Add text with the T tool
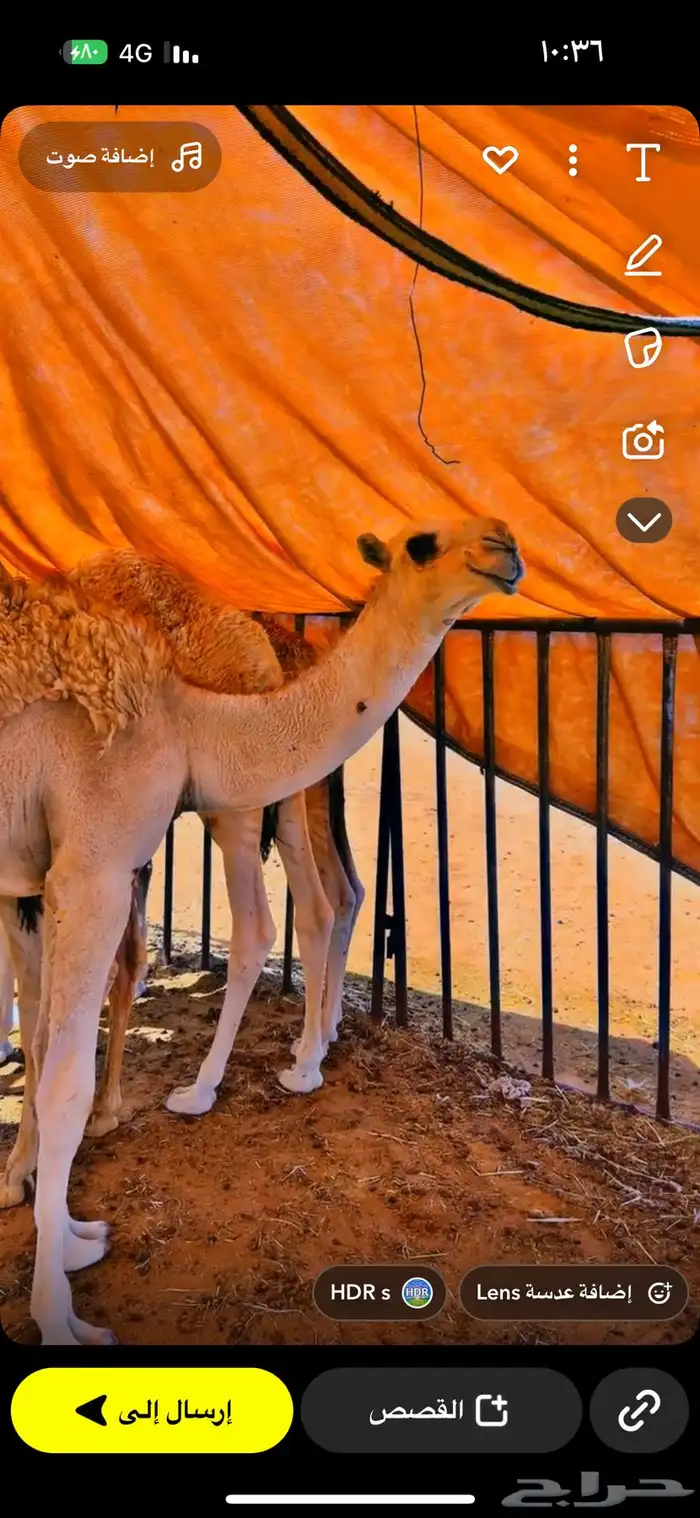700x1518 pixels. [x=643, y=161]
